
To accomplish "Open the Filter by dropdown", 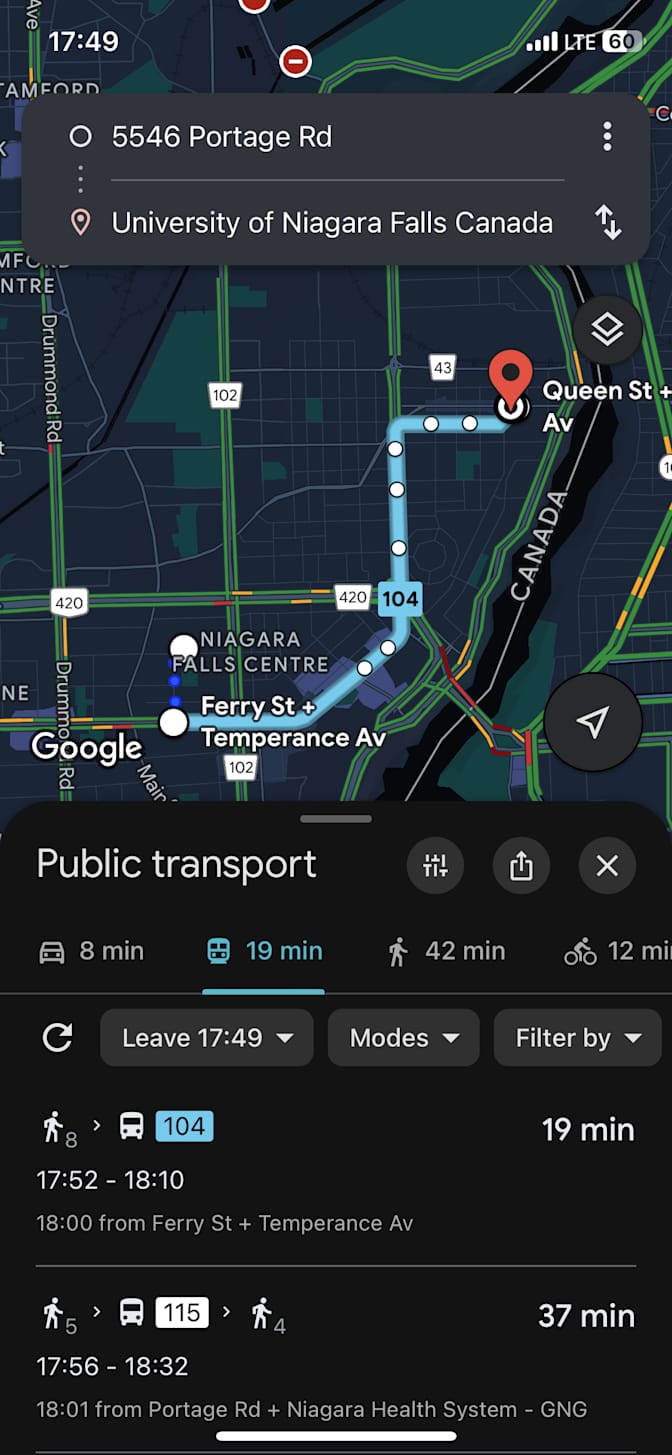I will (x=577, y=1038).
